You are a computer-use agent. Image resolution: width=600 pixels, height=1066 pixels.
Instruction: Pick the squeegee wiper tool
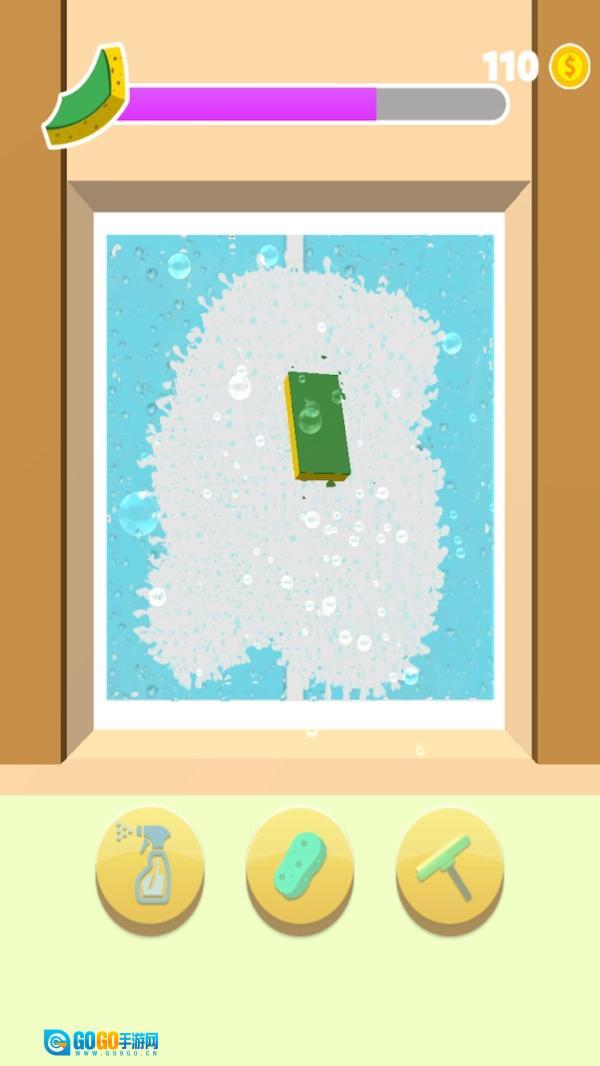click(450, 865)
